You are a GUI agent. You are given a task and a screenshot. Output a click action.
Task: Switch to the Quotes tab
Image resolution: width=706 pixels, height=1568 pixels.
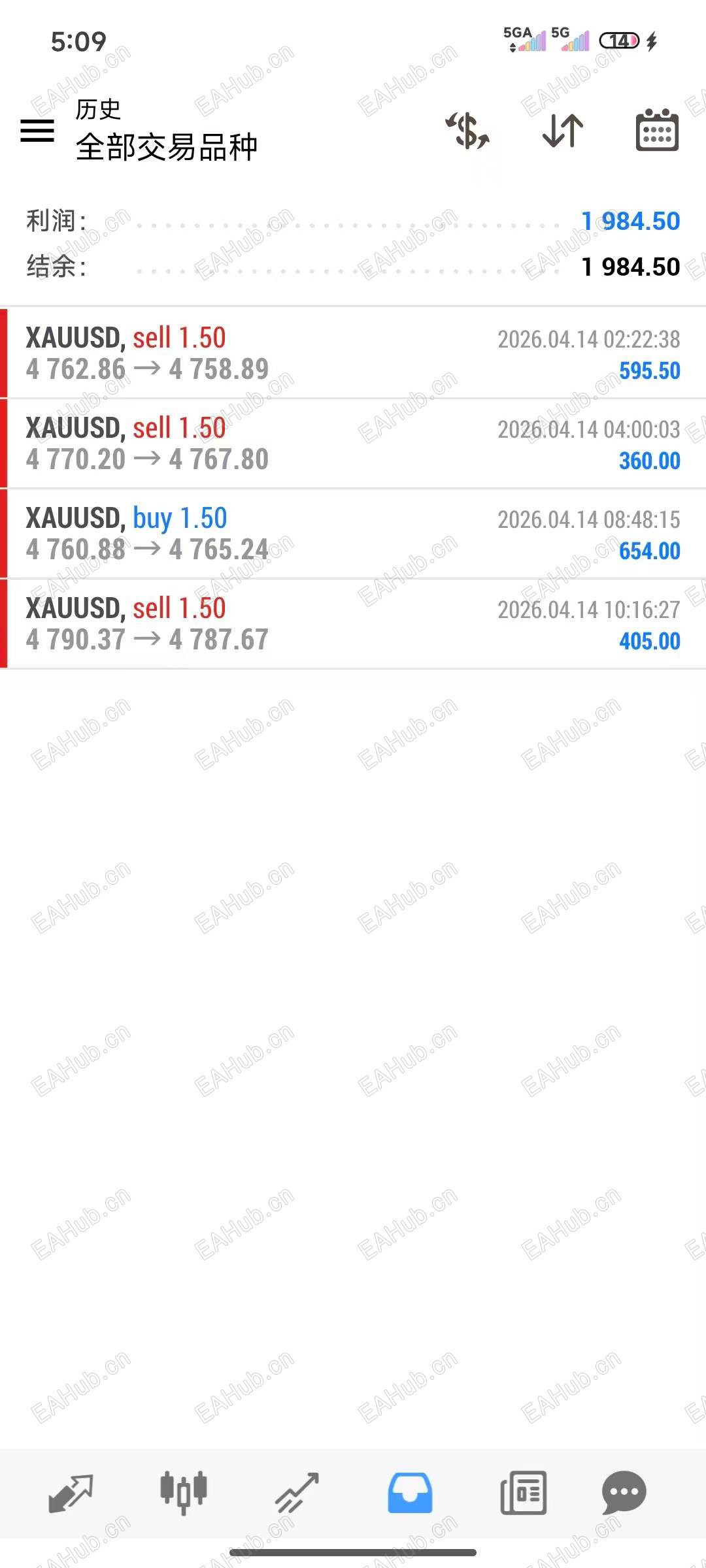[x=71, y=1492]
